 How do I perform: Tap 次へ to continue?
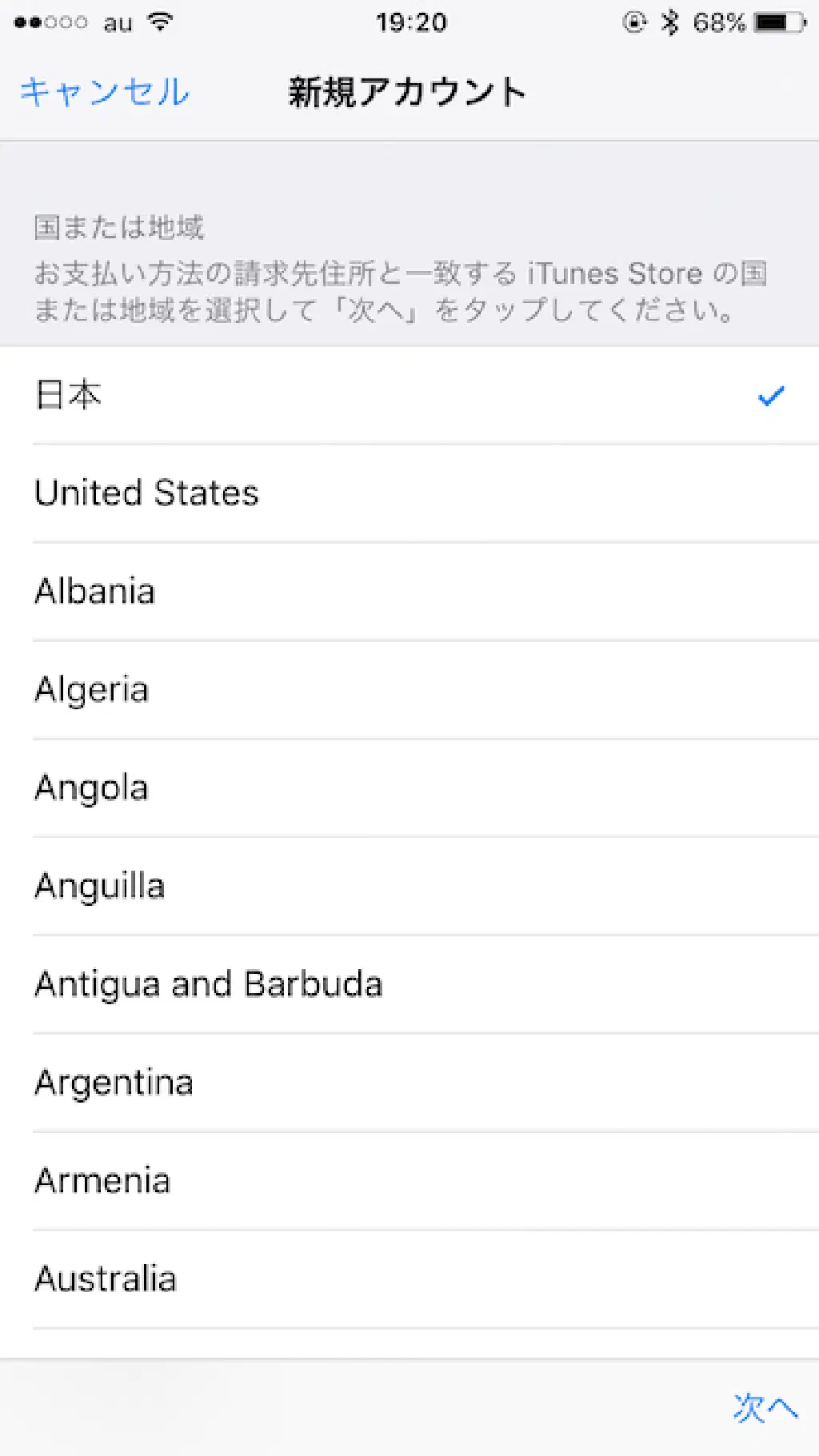(765, 1408)
